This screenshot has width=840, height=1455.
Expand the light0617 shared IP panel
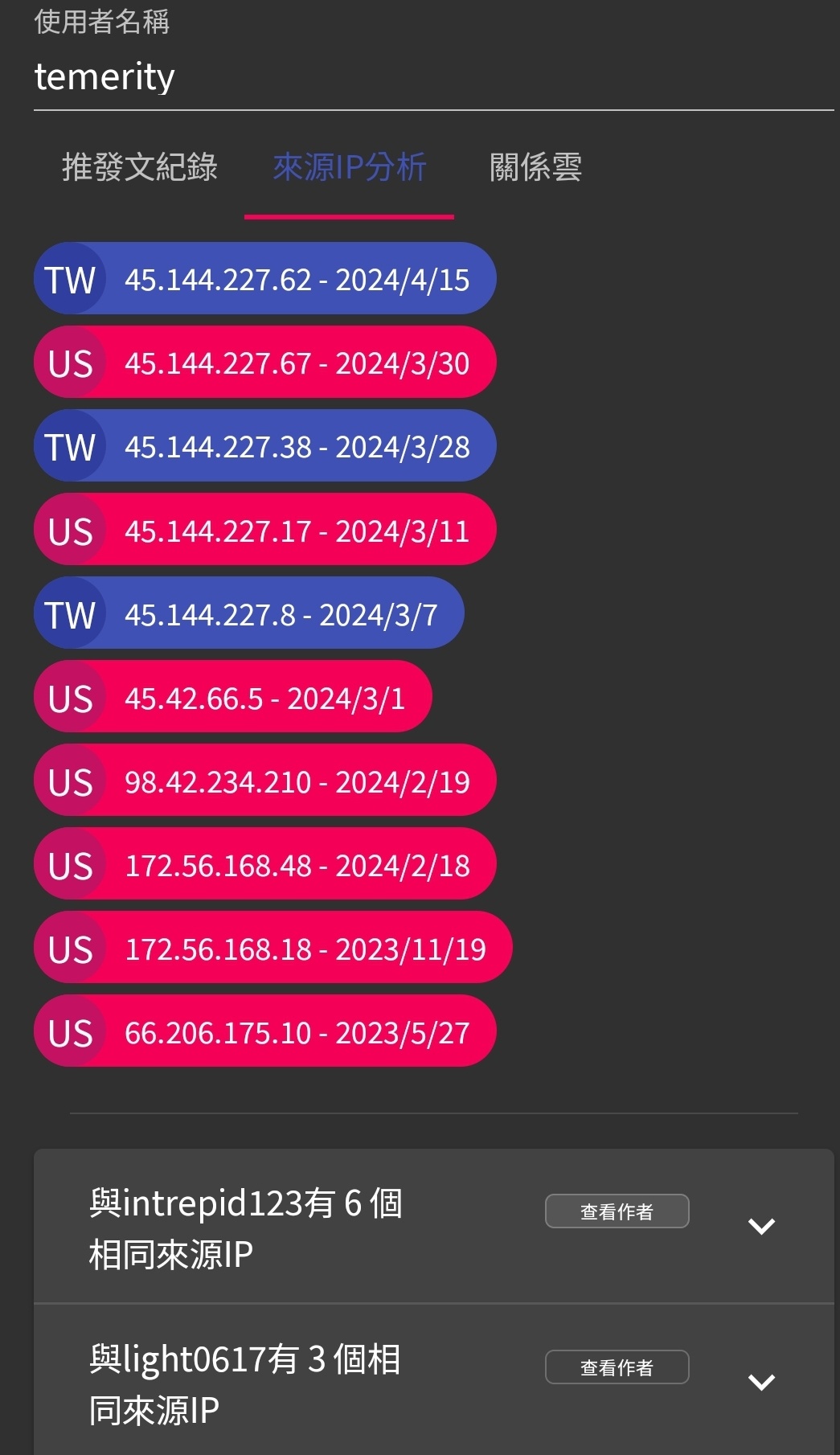[761, 1382]
